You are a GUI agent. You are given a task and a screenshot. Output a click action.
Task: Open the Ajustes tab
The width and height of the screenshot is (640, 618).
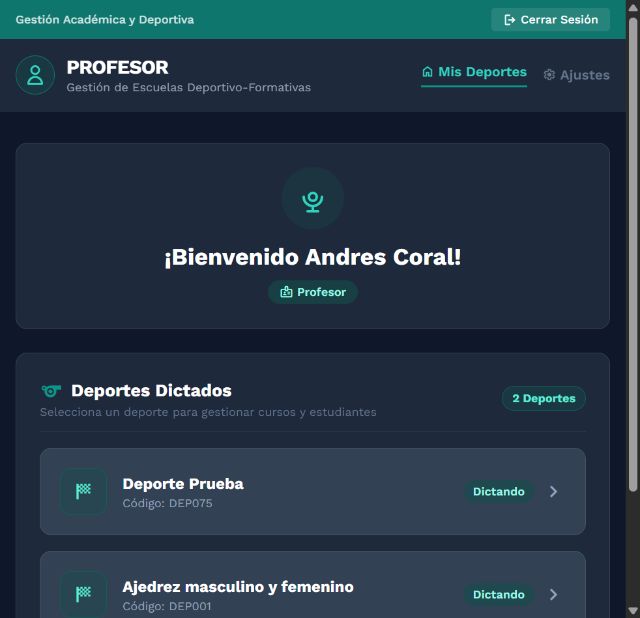tap(576, 75)
